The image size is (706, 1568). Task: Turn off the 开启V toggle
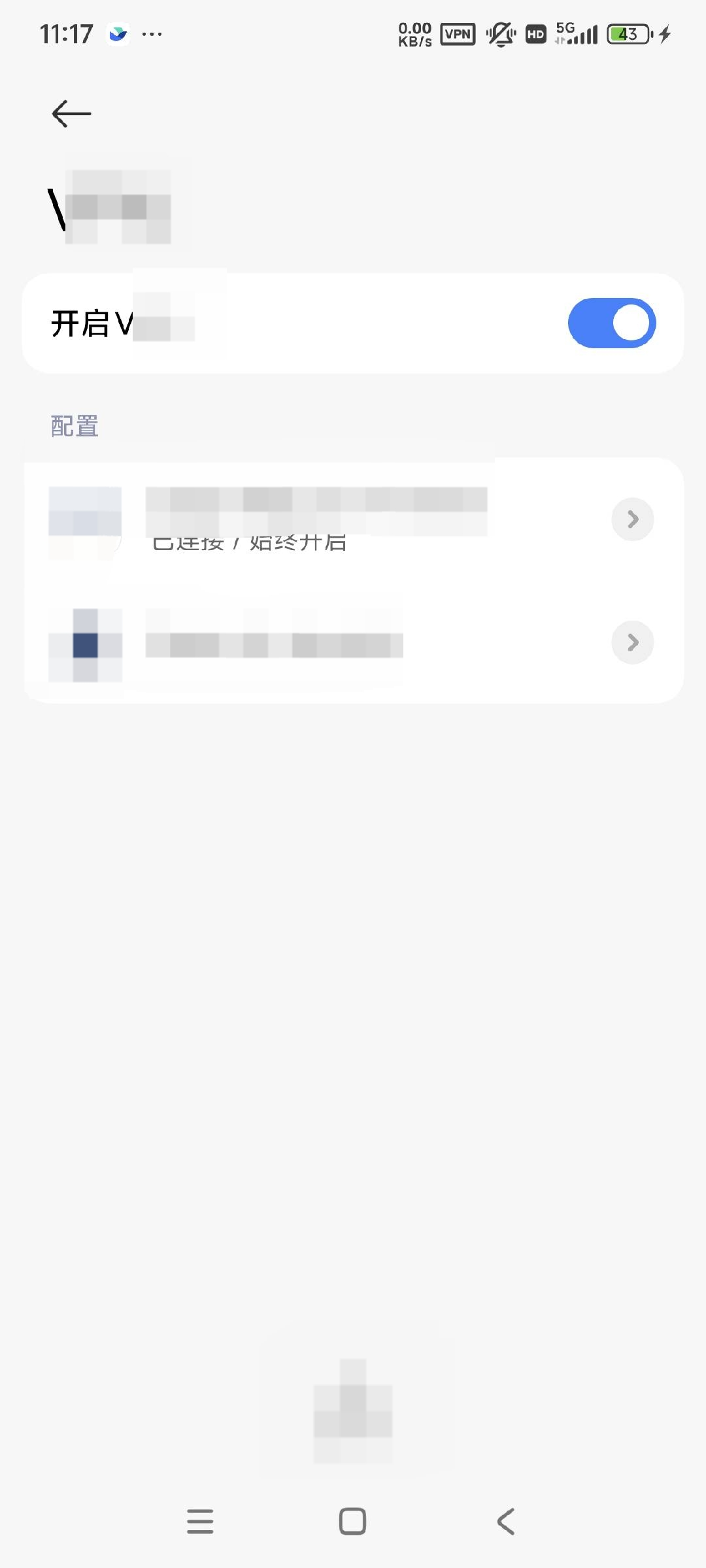pos(612,323)
